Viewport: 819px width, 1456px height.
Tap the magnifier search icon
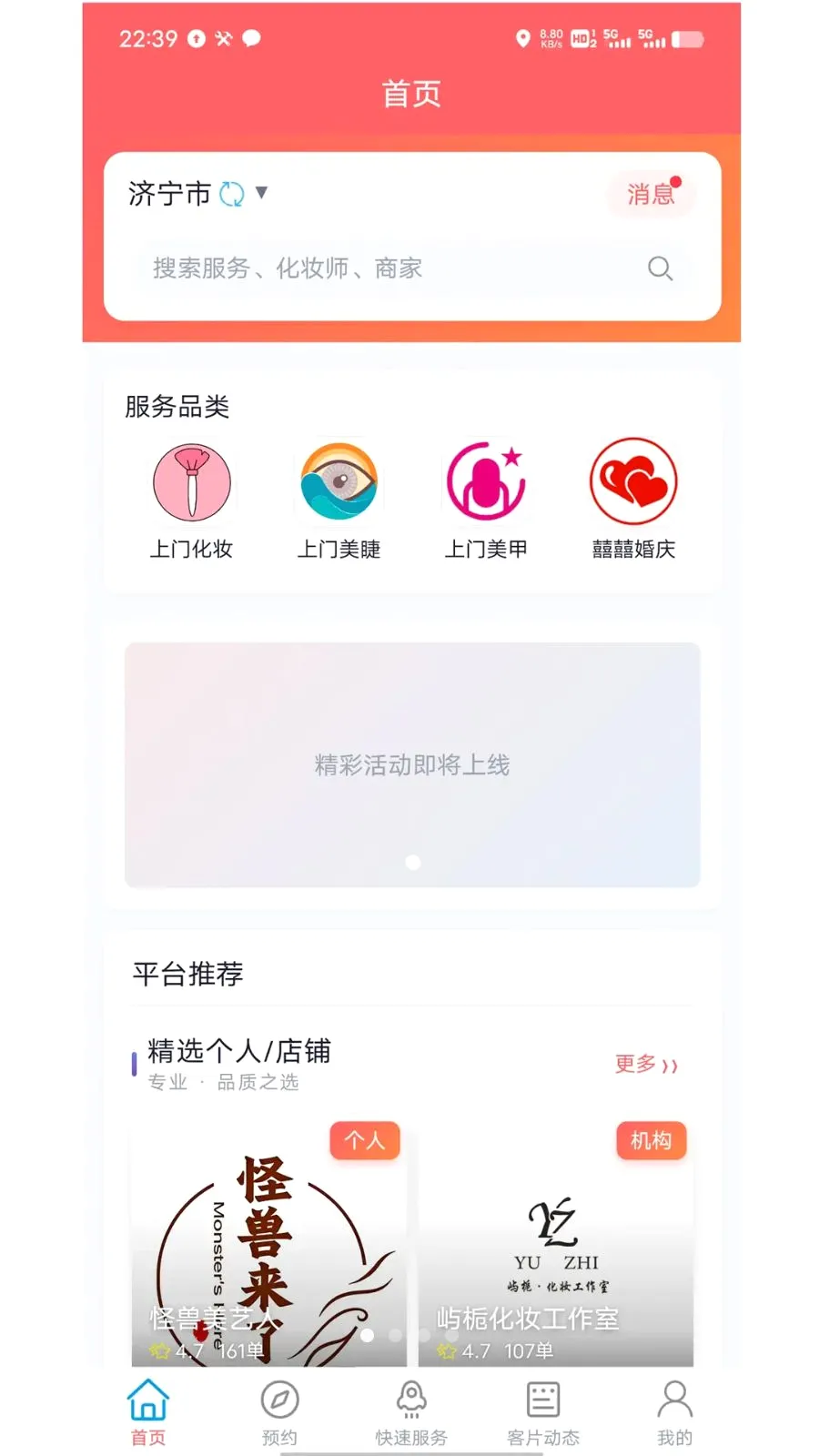(x=660, y=268)
